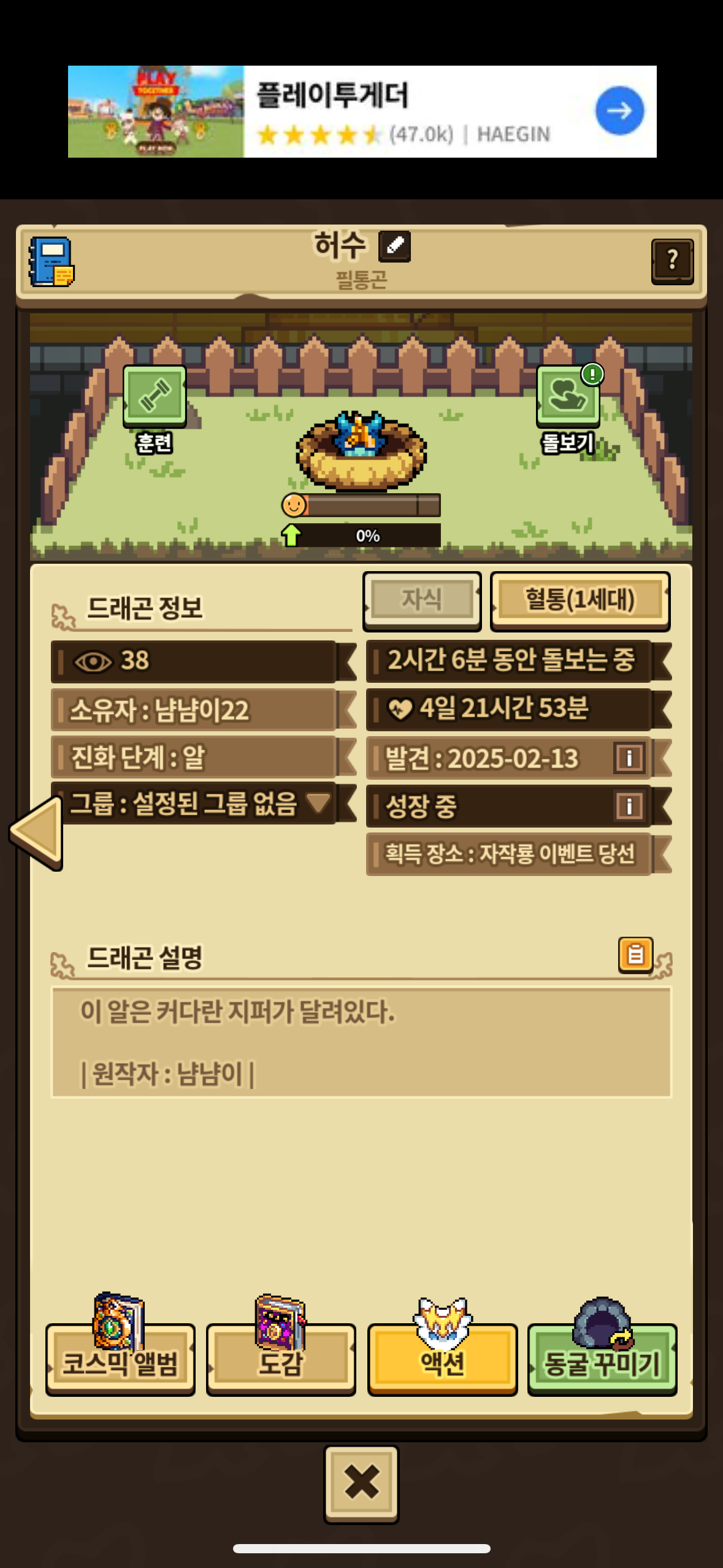View 혈통(1세대) lineage
This screenshot has width=723, height=1568.
[x=580, y=599]
